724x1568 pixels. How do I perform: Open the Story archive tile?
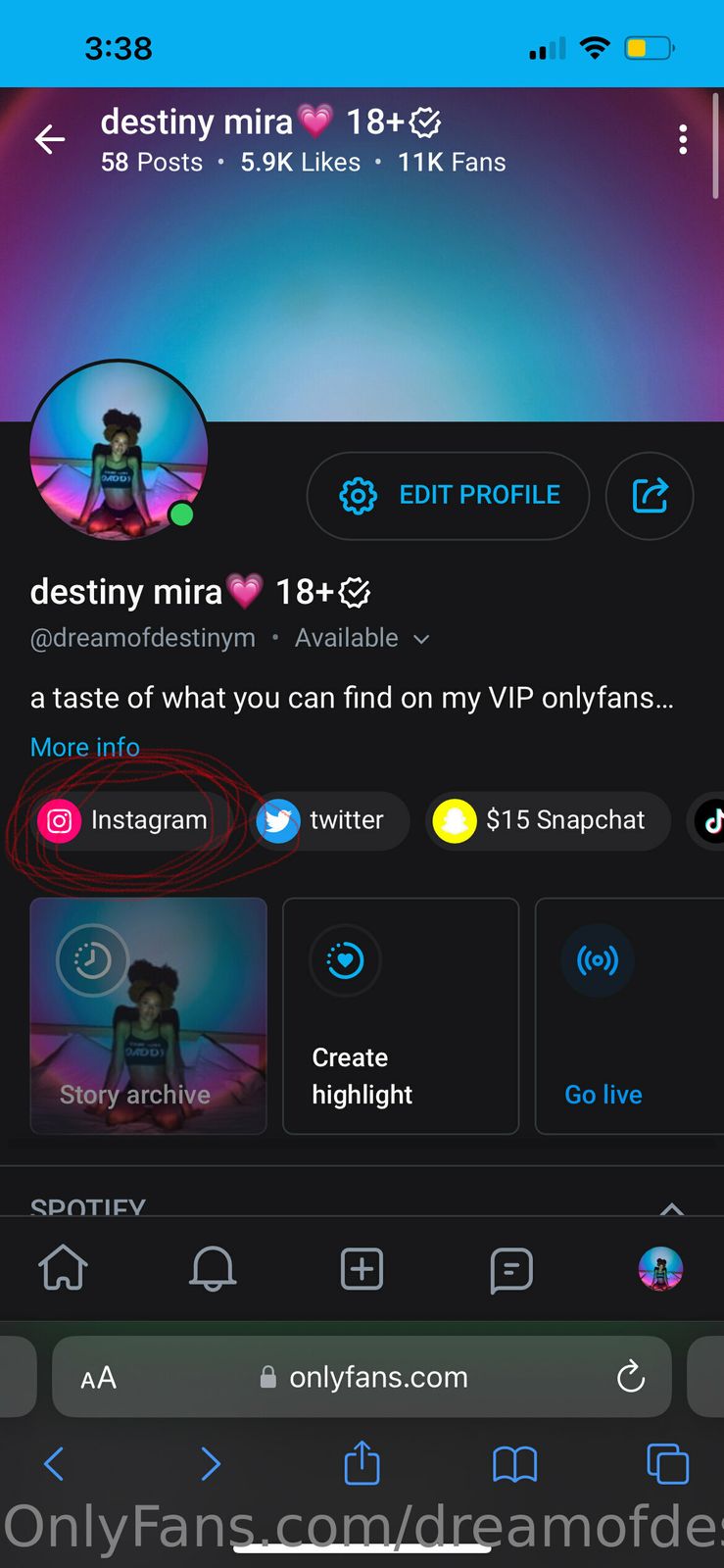(x=148, y=1016)
